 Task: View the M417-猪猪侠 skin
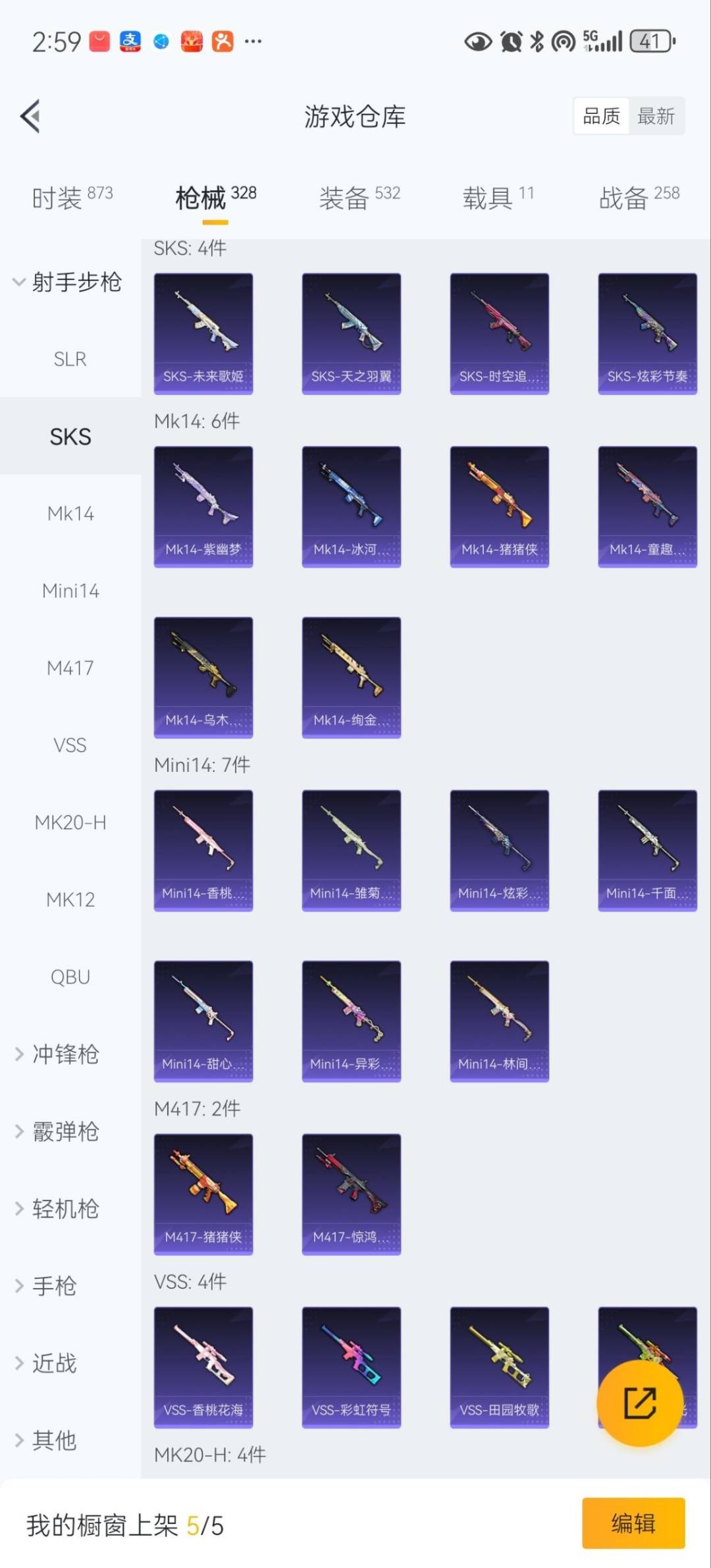coord(203,1194)
